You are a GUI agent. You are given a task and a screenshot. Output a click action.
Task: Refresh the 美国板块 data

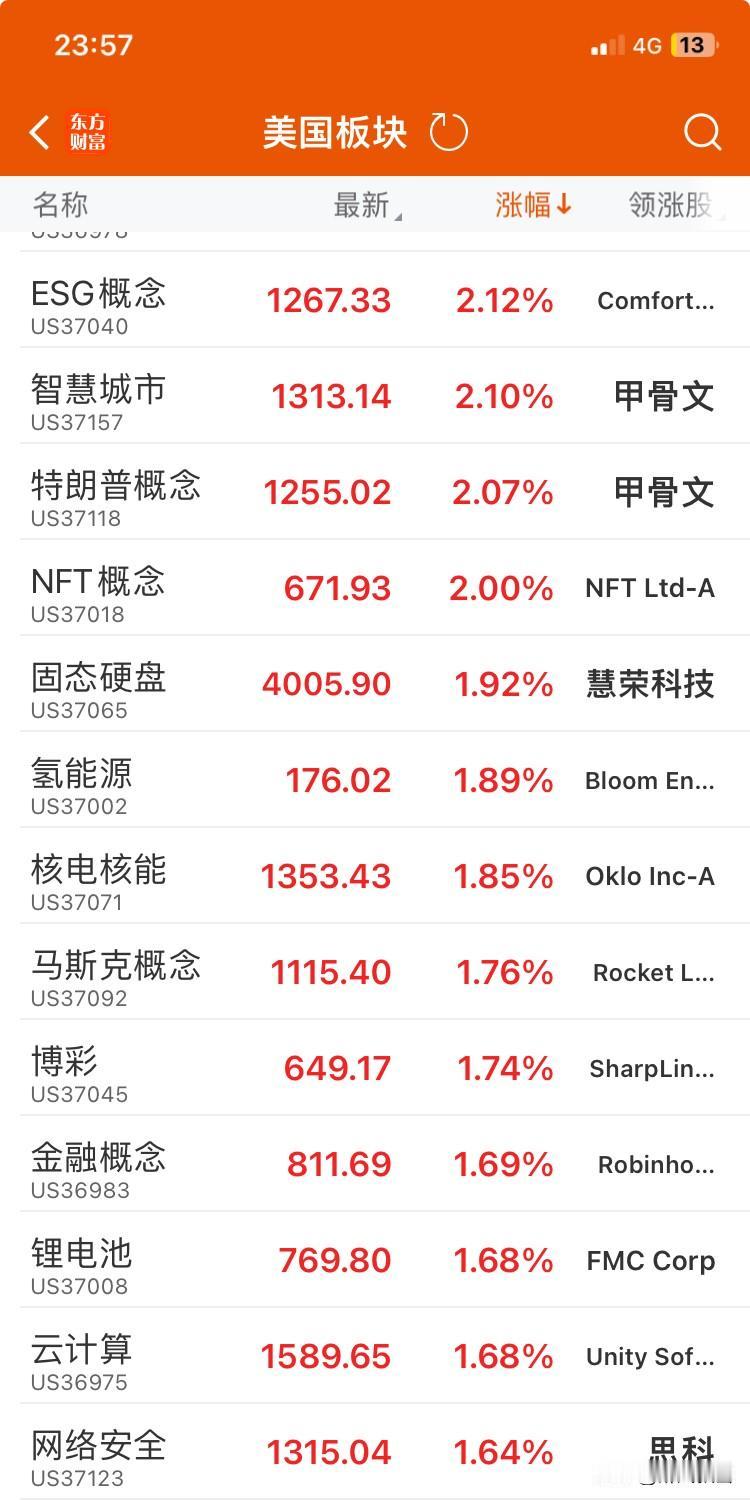448,132
